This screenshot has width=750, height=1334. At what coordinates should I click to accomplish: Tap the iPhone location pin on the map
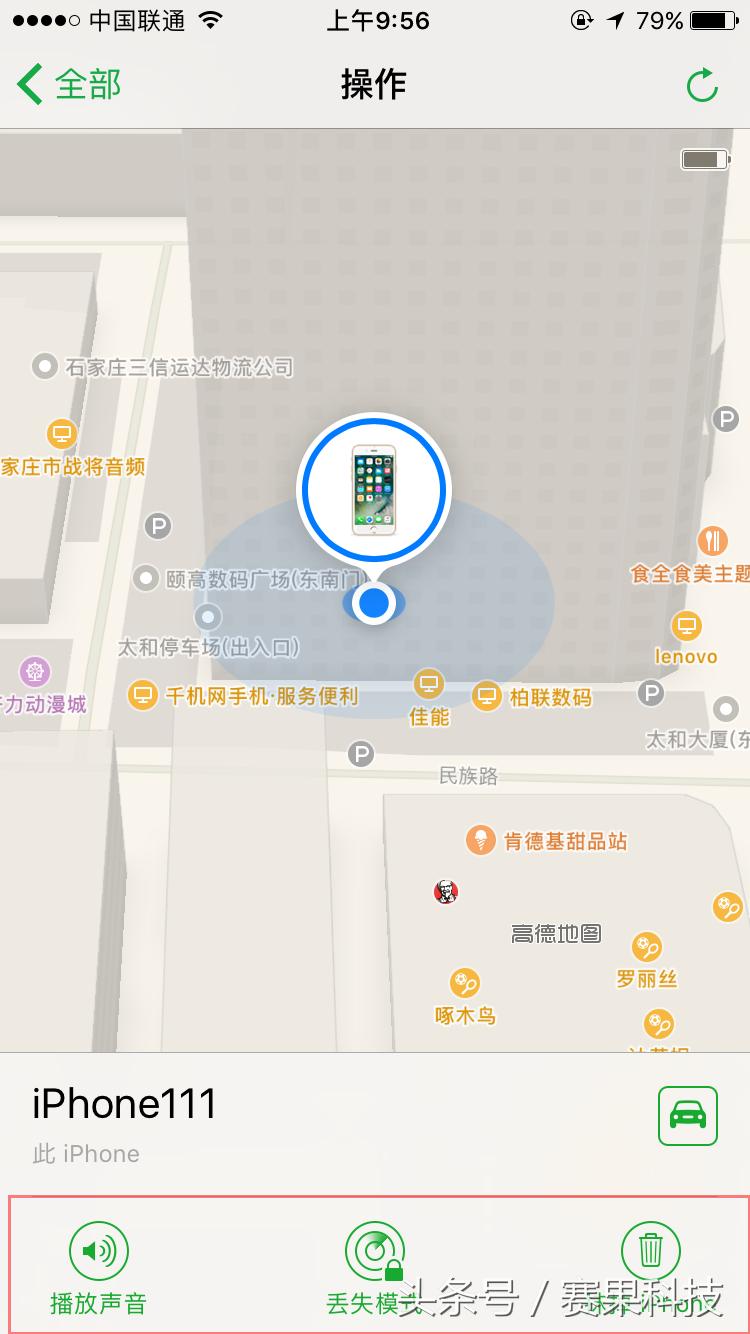(372, 489)
